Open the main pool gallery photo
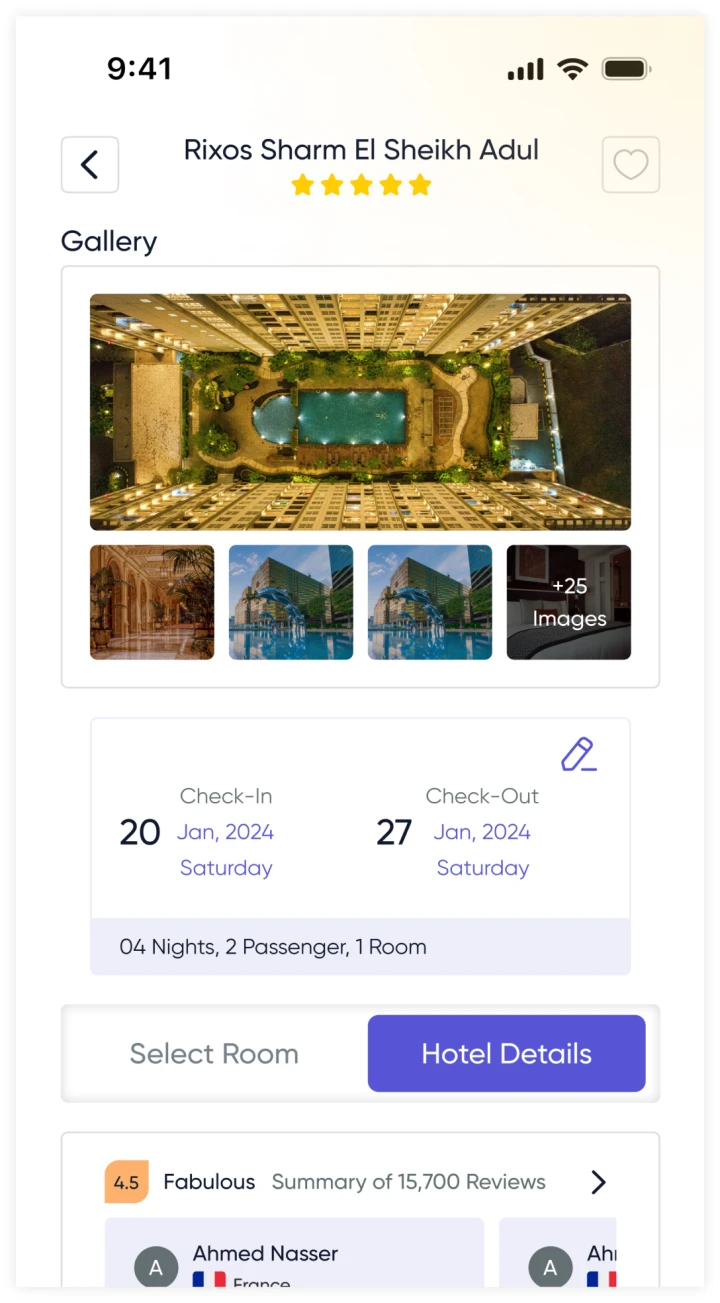720x1303 pixels. (360, 412)
